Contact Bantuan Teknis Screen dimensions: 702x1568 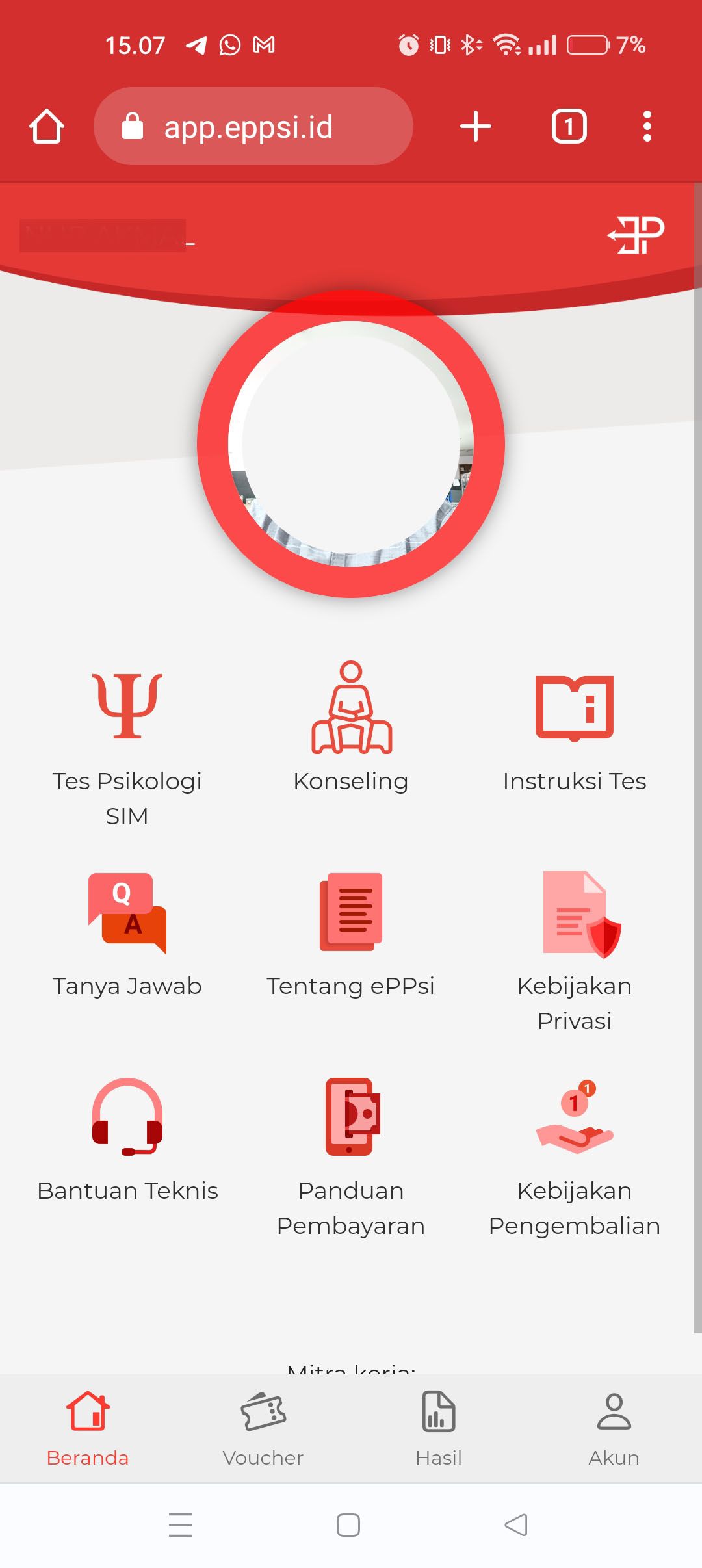[x=127, y=1139]
